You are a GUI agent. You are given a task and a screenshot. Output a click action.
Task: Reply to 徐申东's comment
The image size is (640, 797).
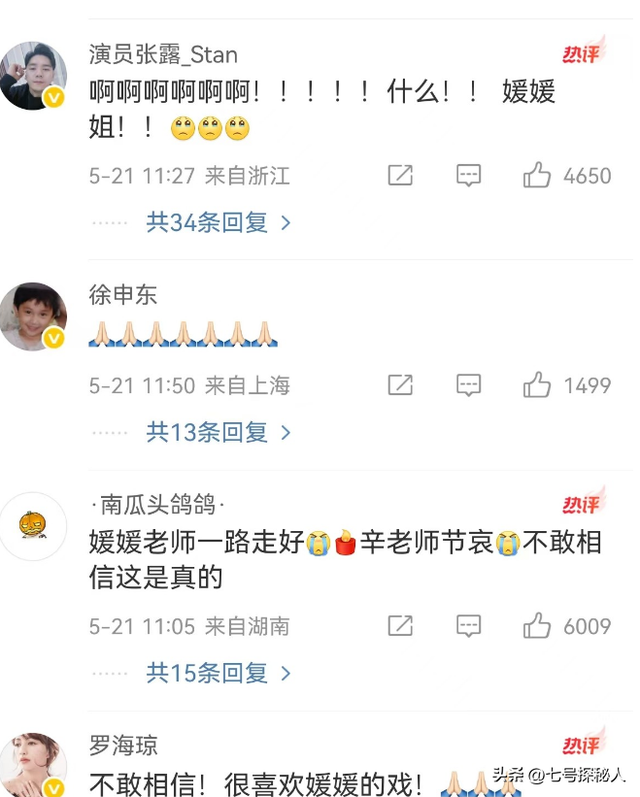pyautogui.click(x=469, y=385)
